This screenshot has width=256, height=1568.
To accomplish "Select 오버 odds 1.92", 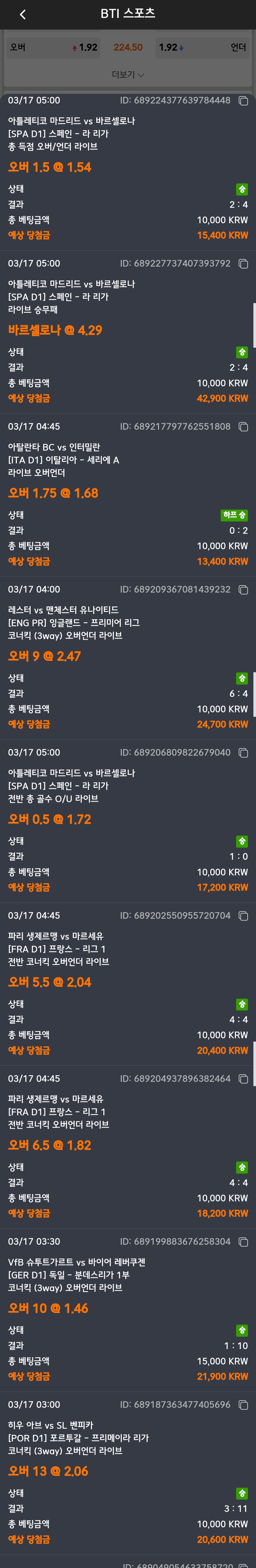I will 54,47.
